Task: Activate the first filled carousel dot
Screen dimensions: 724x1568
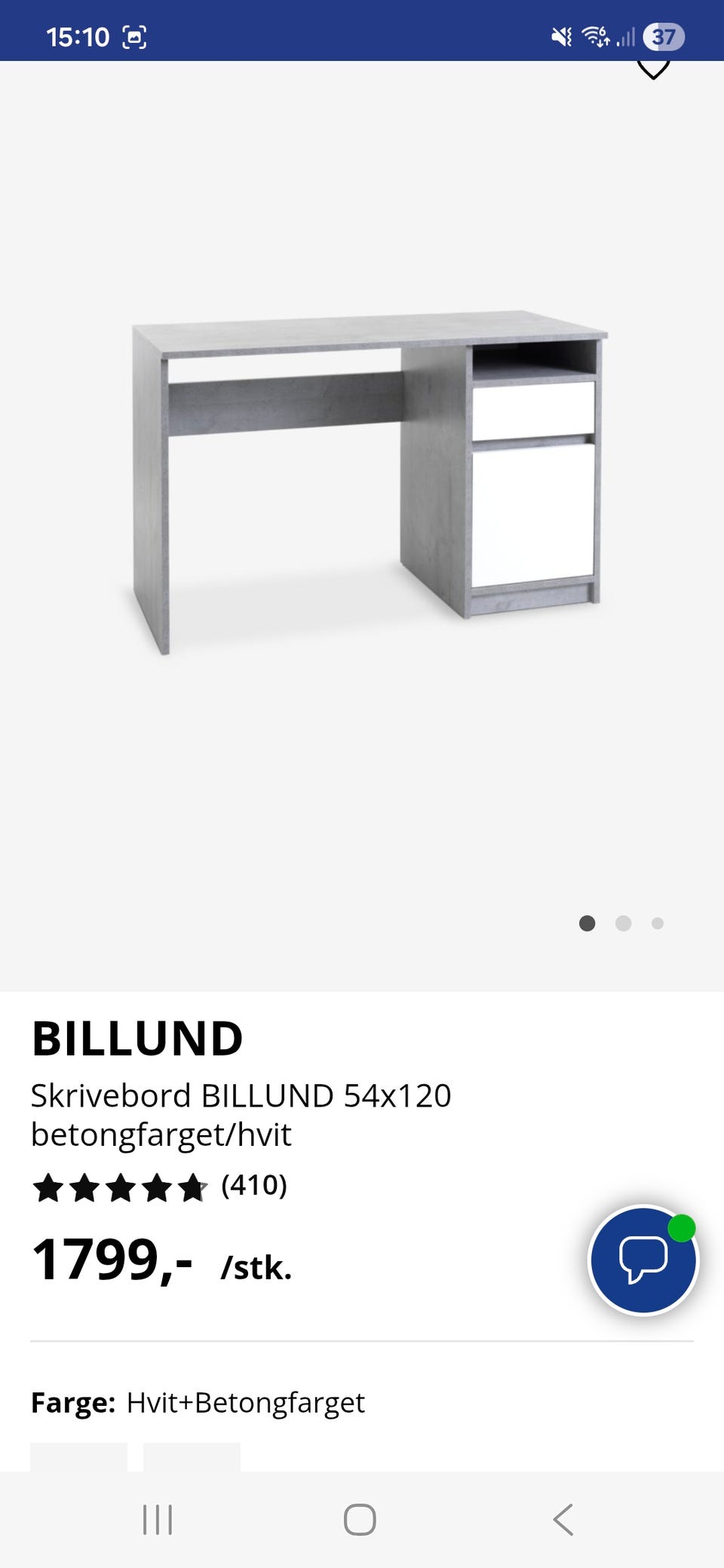Action: [588, 923]
